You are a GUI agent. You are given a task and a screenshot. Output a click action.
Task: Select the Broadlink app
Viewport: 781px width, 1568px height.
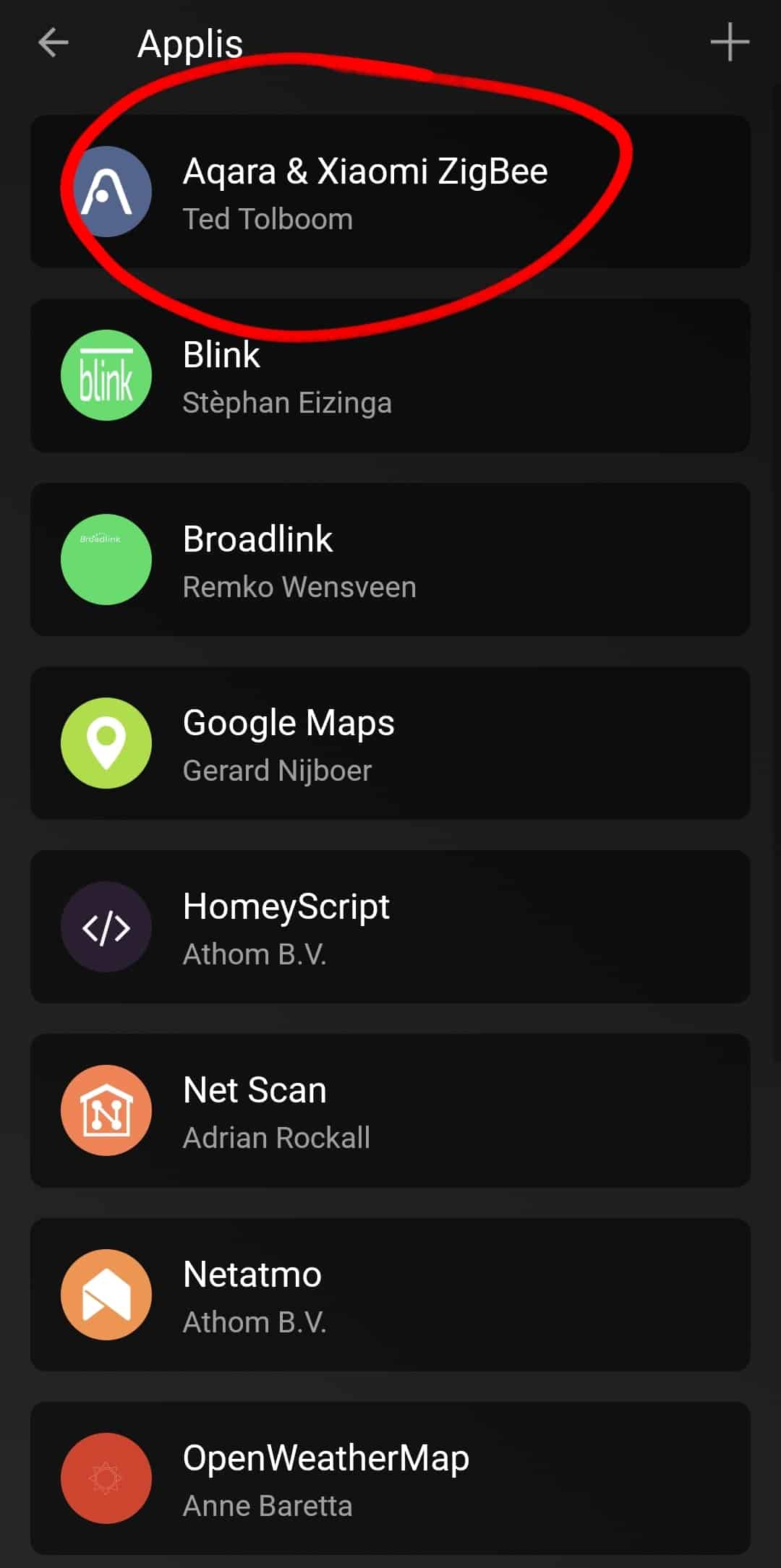tap(390, 559)
